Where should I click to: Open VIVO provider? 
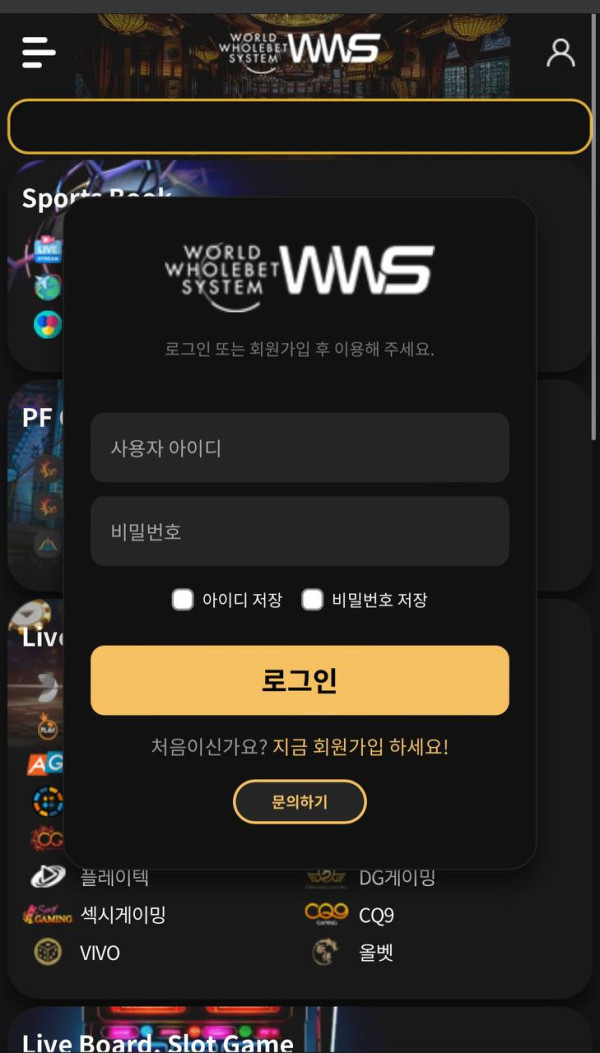click(x=99, y=953)
